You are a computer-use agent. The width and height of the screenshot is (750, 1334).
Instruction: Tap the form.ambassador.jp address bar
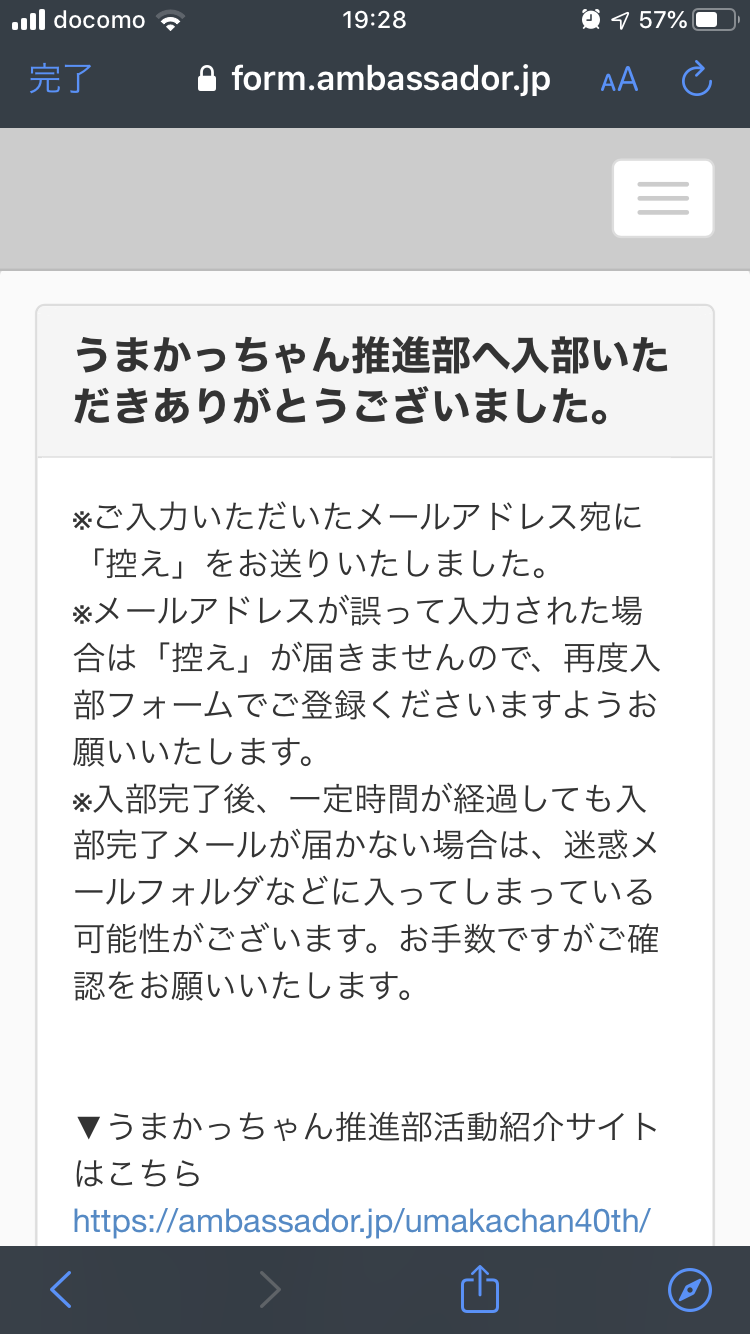[374, 79]
